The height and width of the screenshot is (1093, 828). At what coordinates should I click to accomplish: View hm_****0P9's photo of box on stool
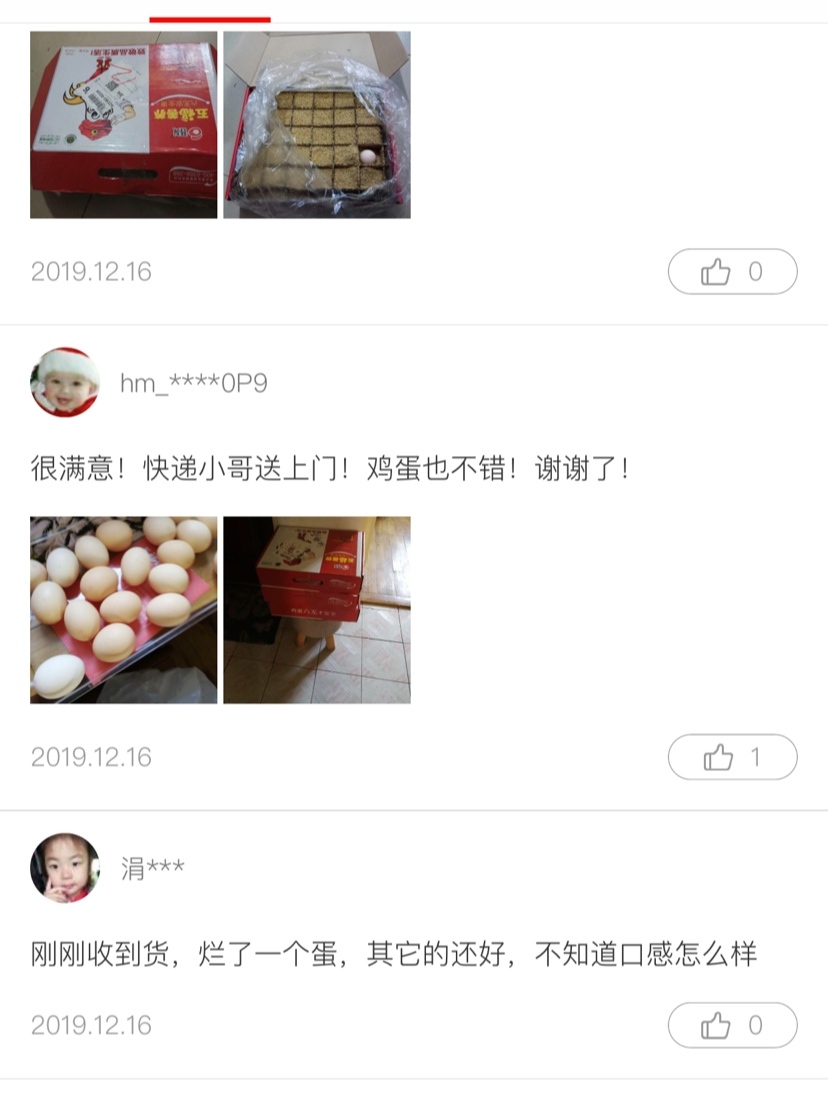pyautogui.click(x=316, y=610)
